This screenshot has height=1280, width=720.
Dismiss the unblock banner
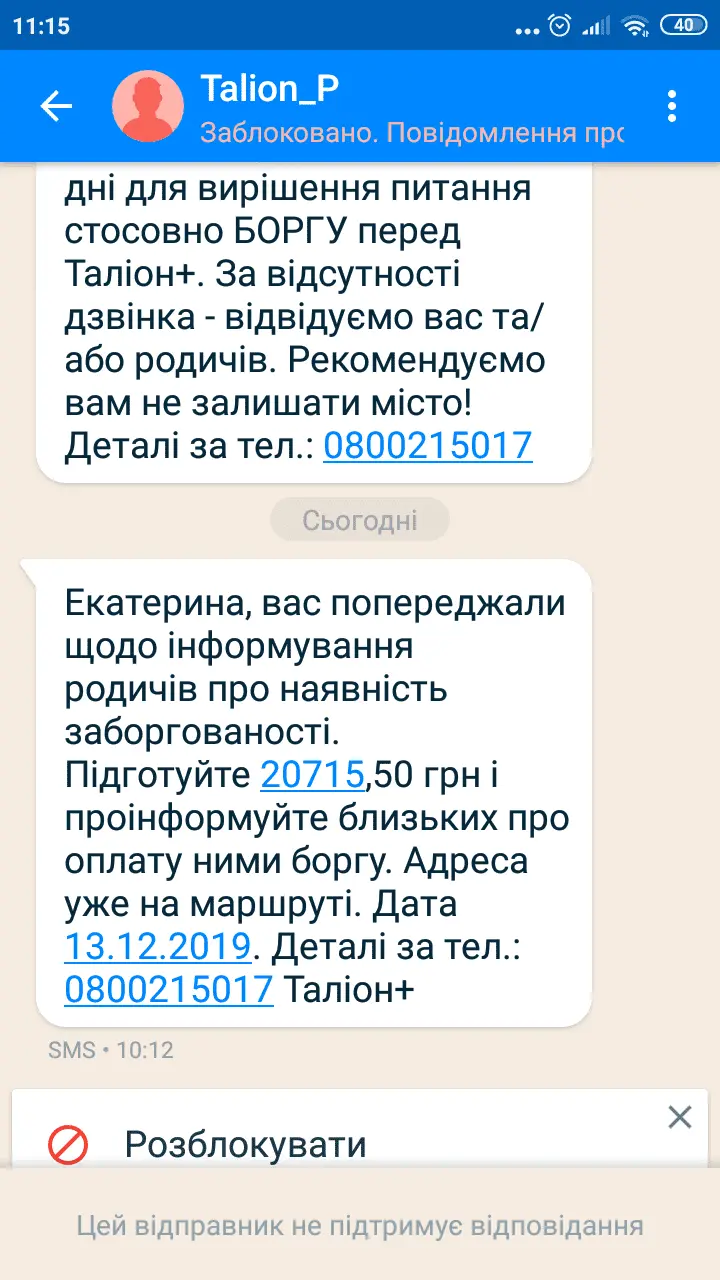[x=680, y=1117]
